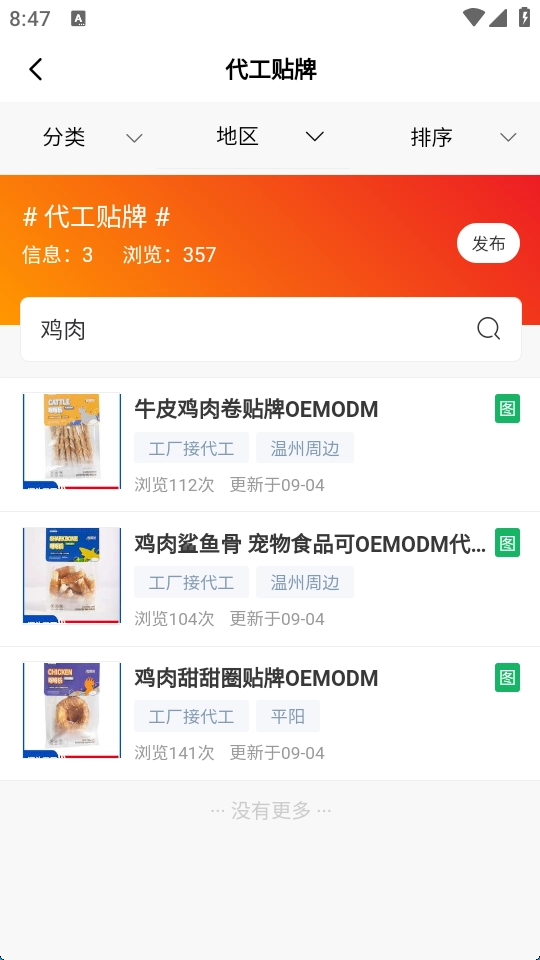Focus the search field containing 鸡肉

point(271,329)
